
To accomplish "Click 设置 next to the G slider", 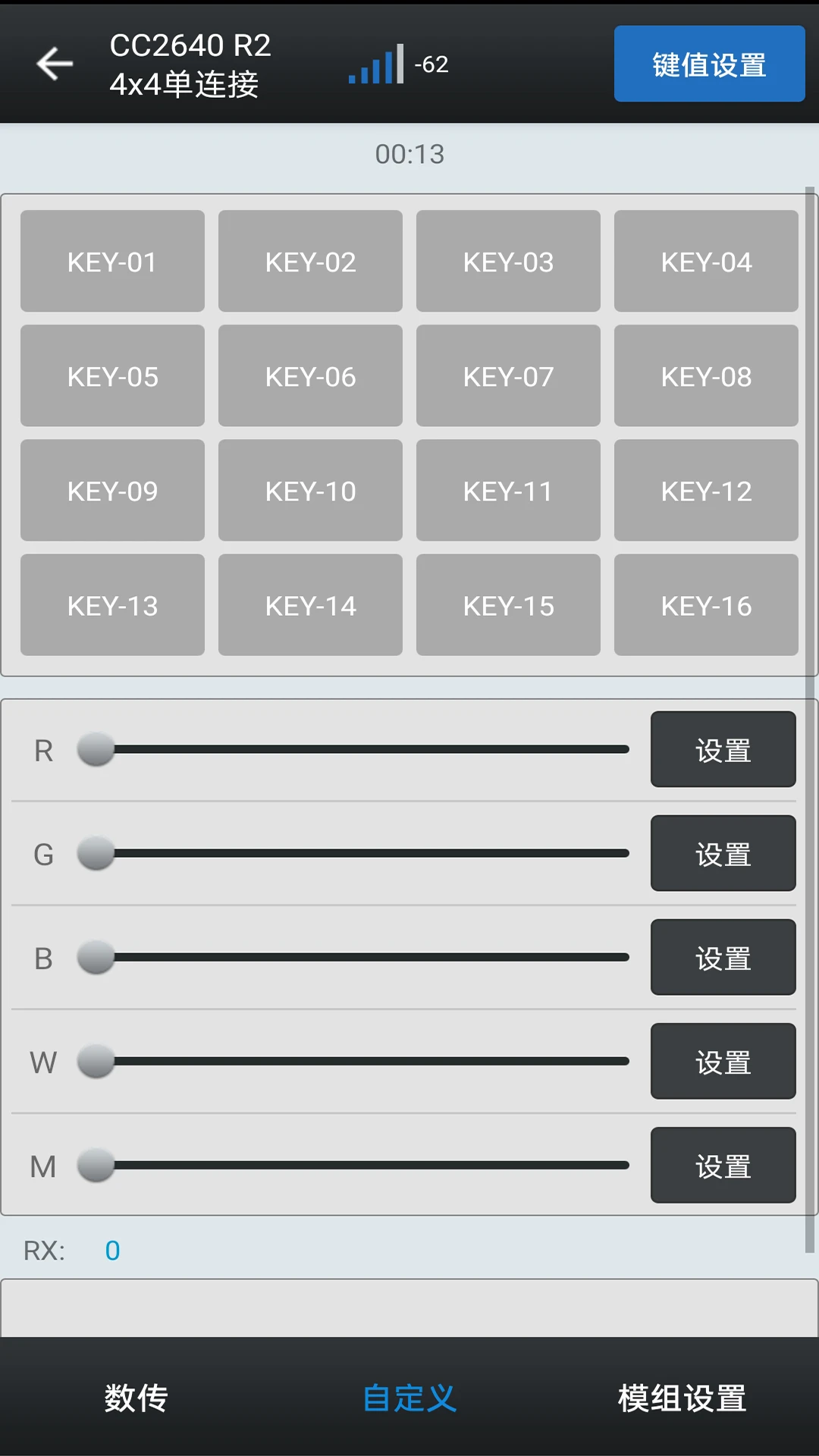I will point(722,853).
